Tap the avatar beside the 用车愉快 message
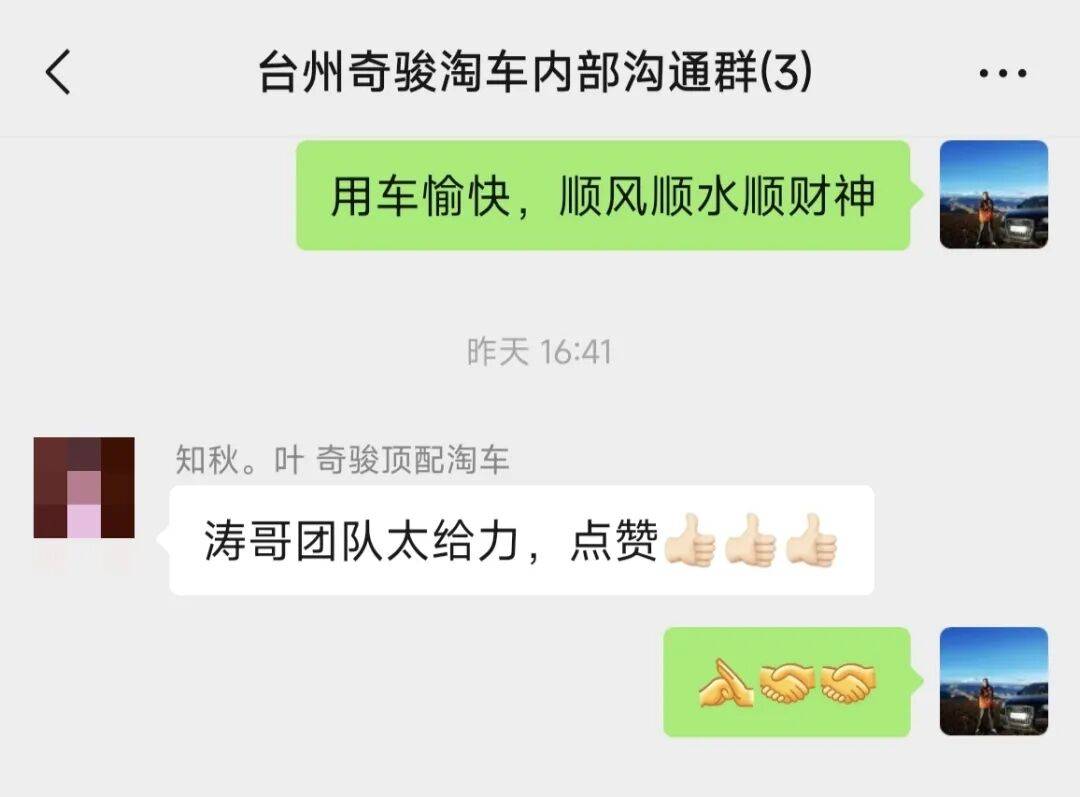Viewport: 1080px width, 797px height. click(x=993, y=195)
